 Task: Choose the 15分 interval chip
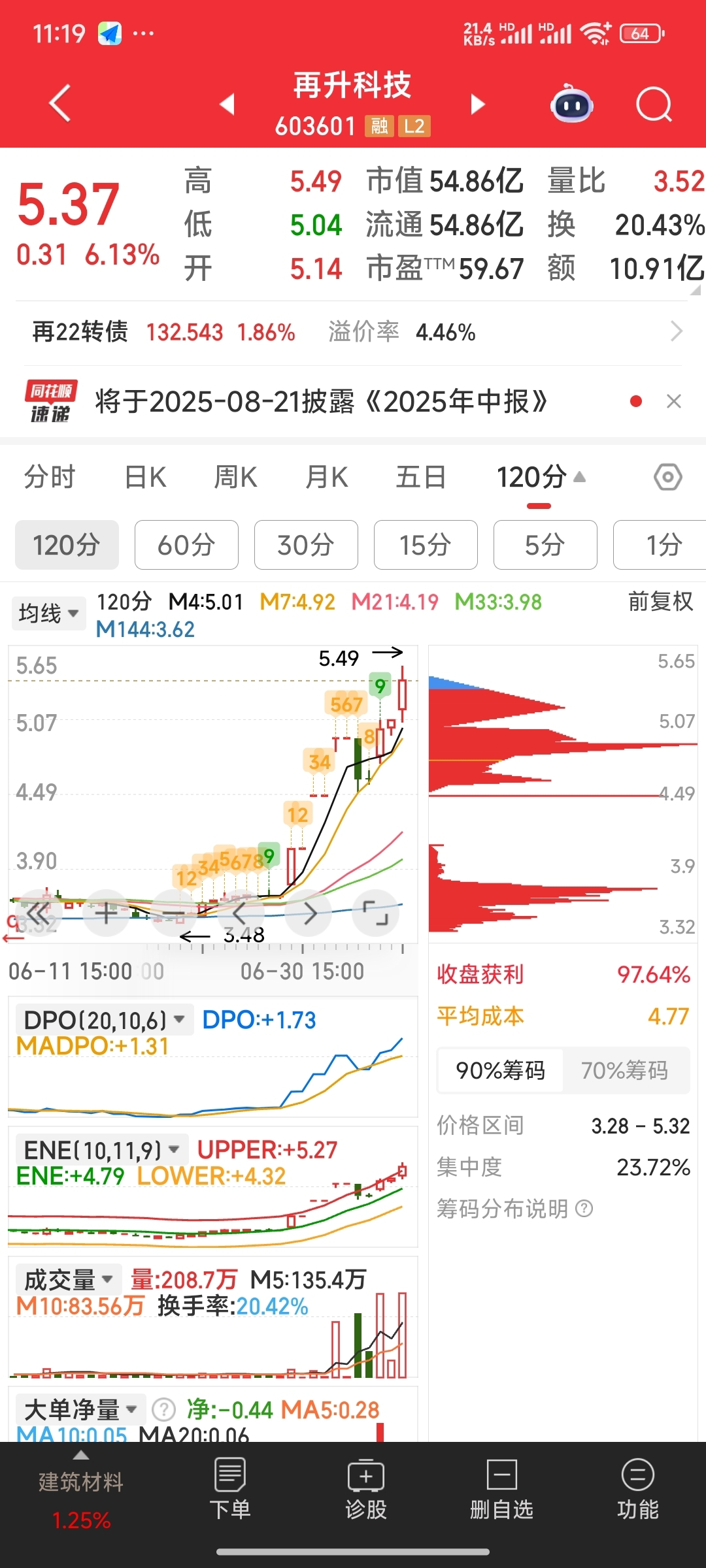[x=426, y=545]
